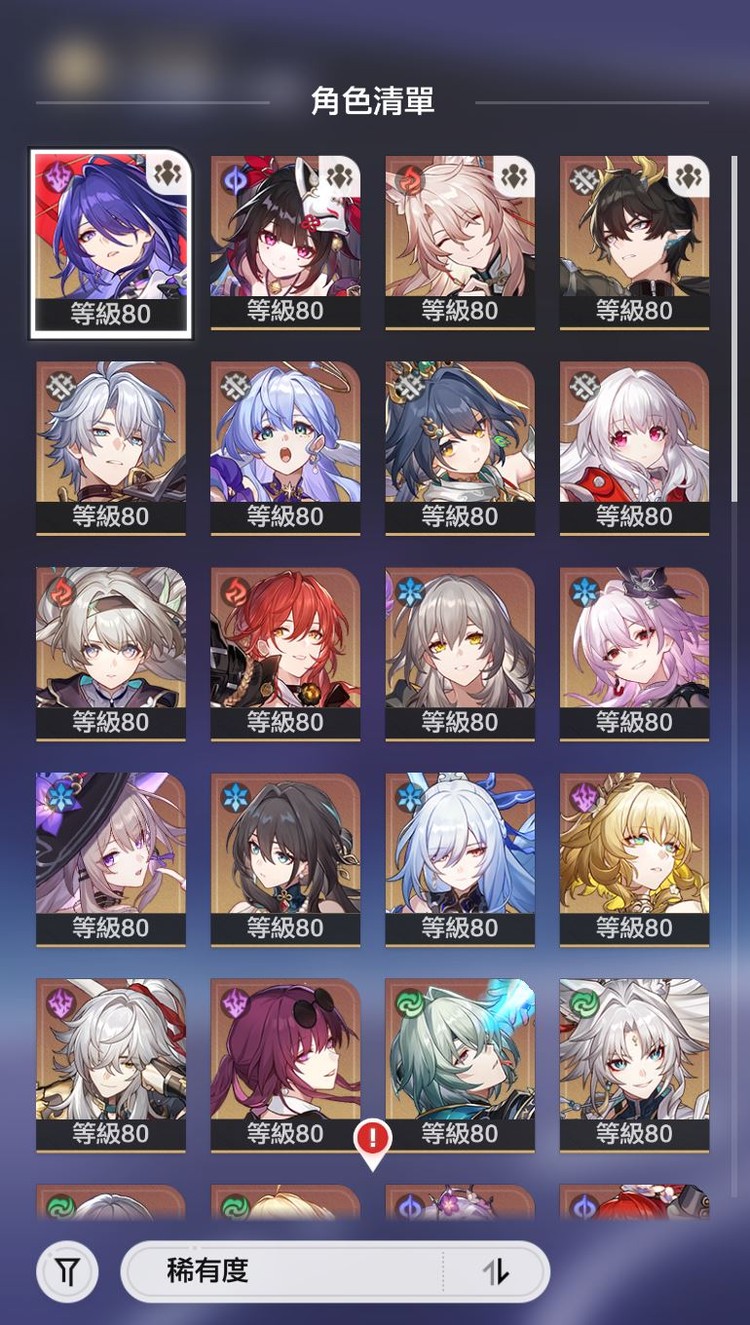Select the white-haired character with red eyes
750x1325 pixels.
[x=634, y=445]
